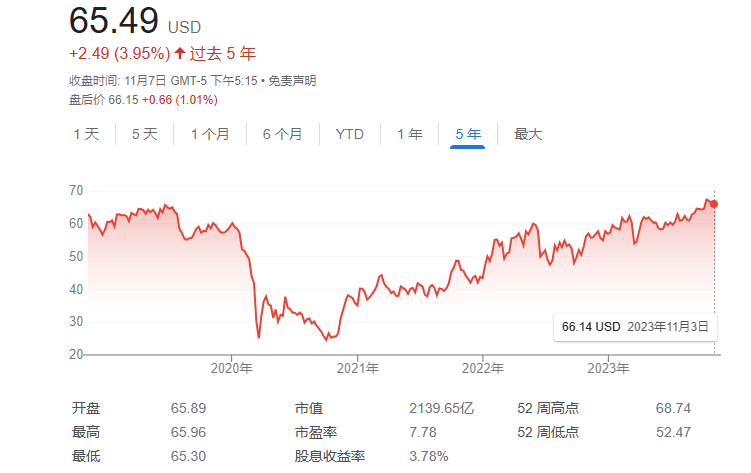Viewport: 751px width, 473px height.
Task: Switch chart to 1 天 range
Action: 86,134
